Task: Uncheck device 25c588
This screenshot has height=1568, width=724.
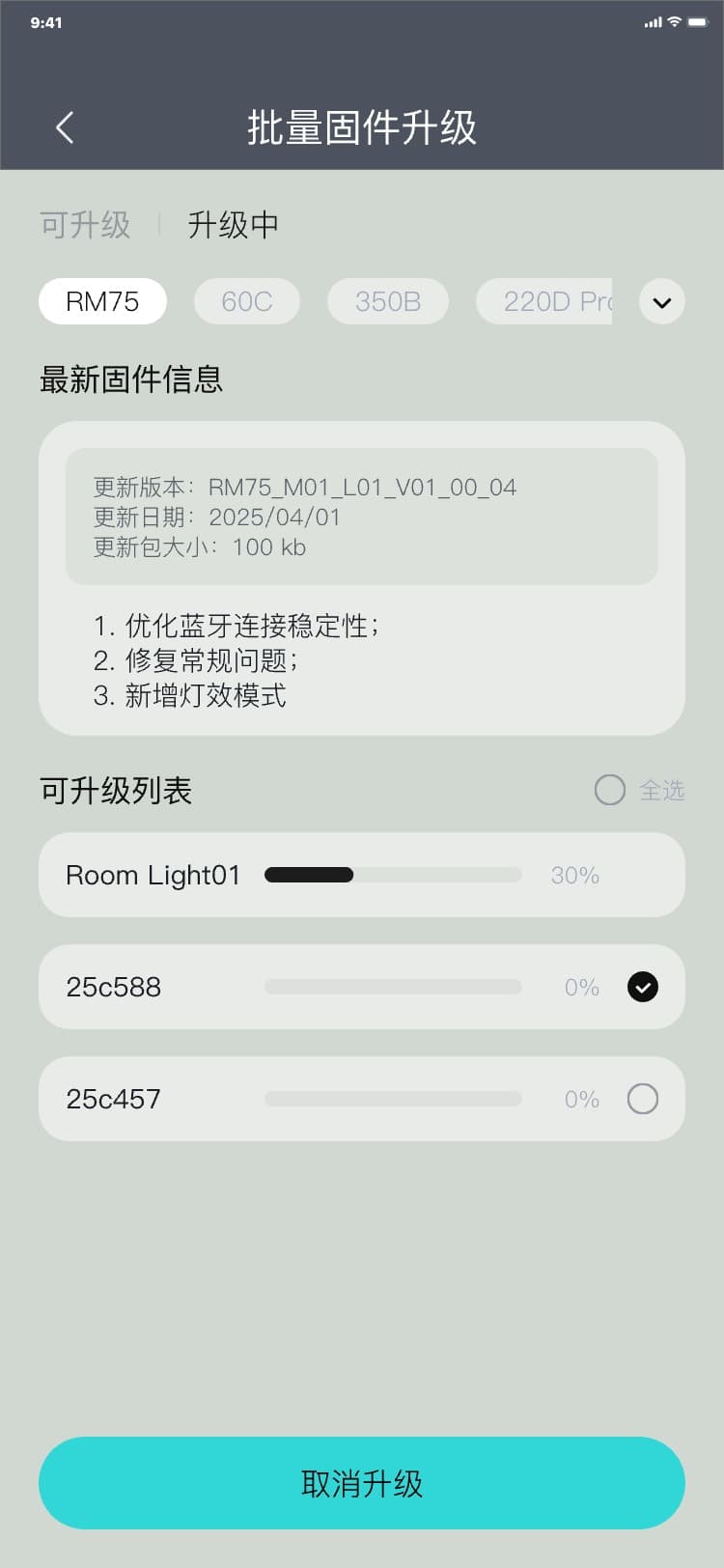Action: [x=643, y=987]
